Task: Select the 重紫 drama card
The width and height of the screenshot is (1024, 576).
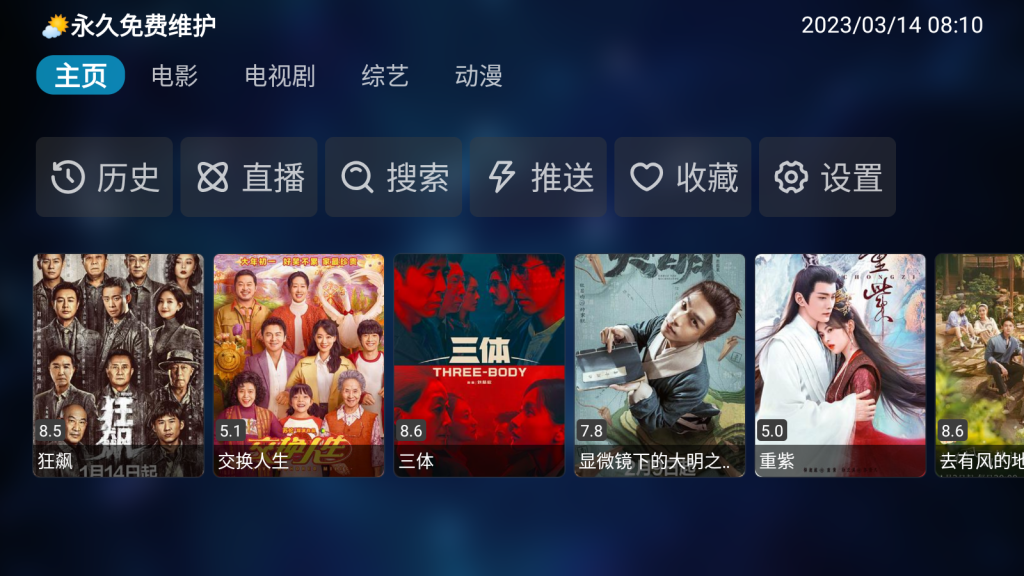Action: [x=840, y=365]
